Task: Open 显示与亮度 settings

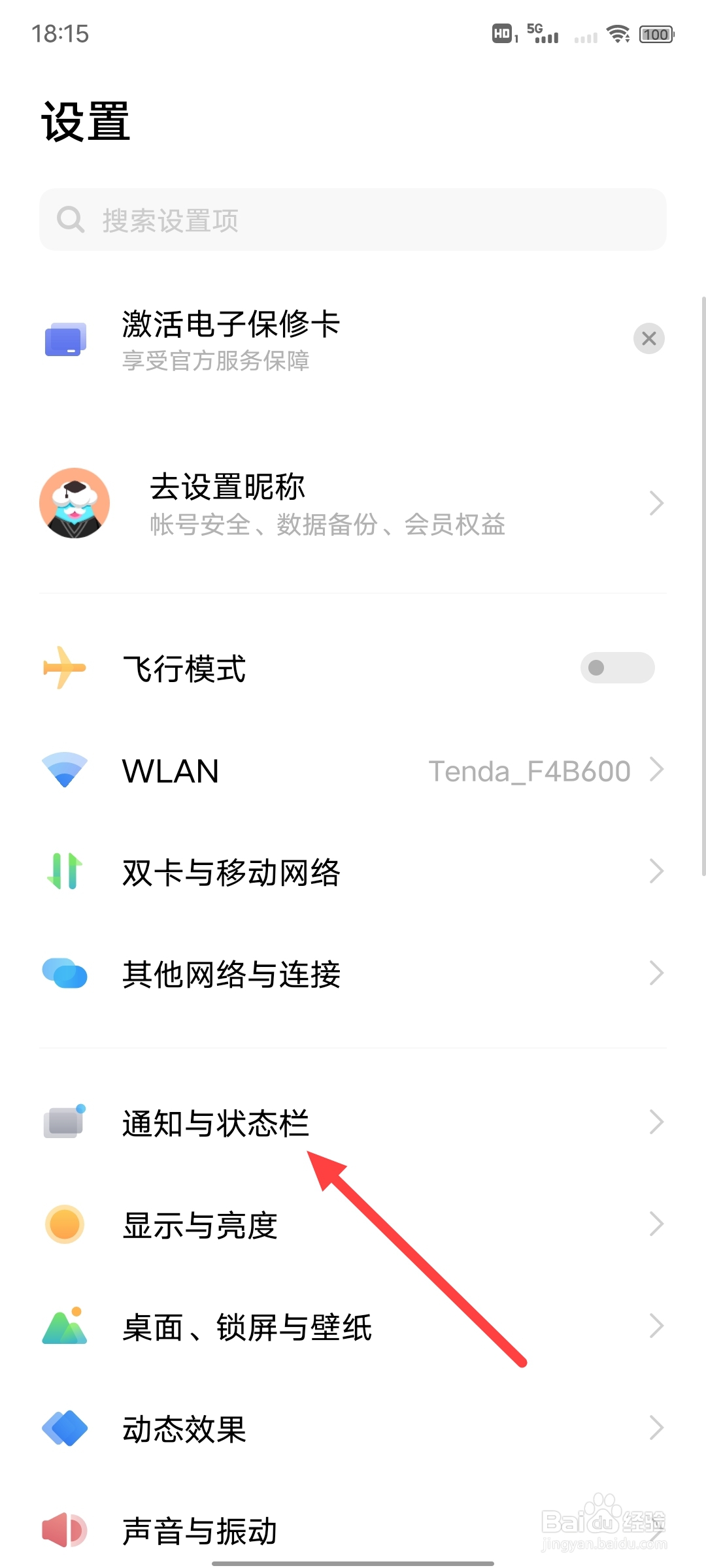Action: pyautogui.click(x=353, y=1225)
